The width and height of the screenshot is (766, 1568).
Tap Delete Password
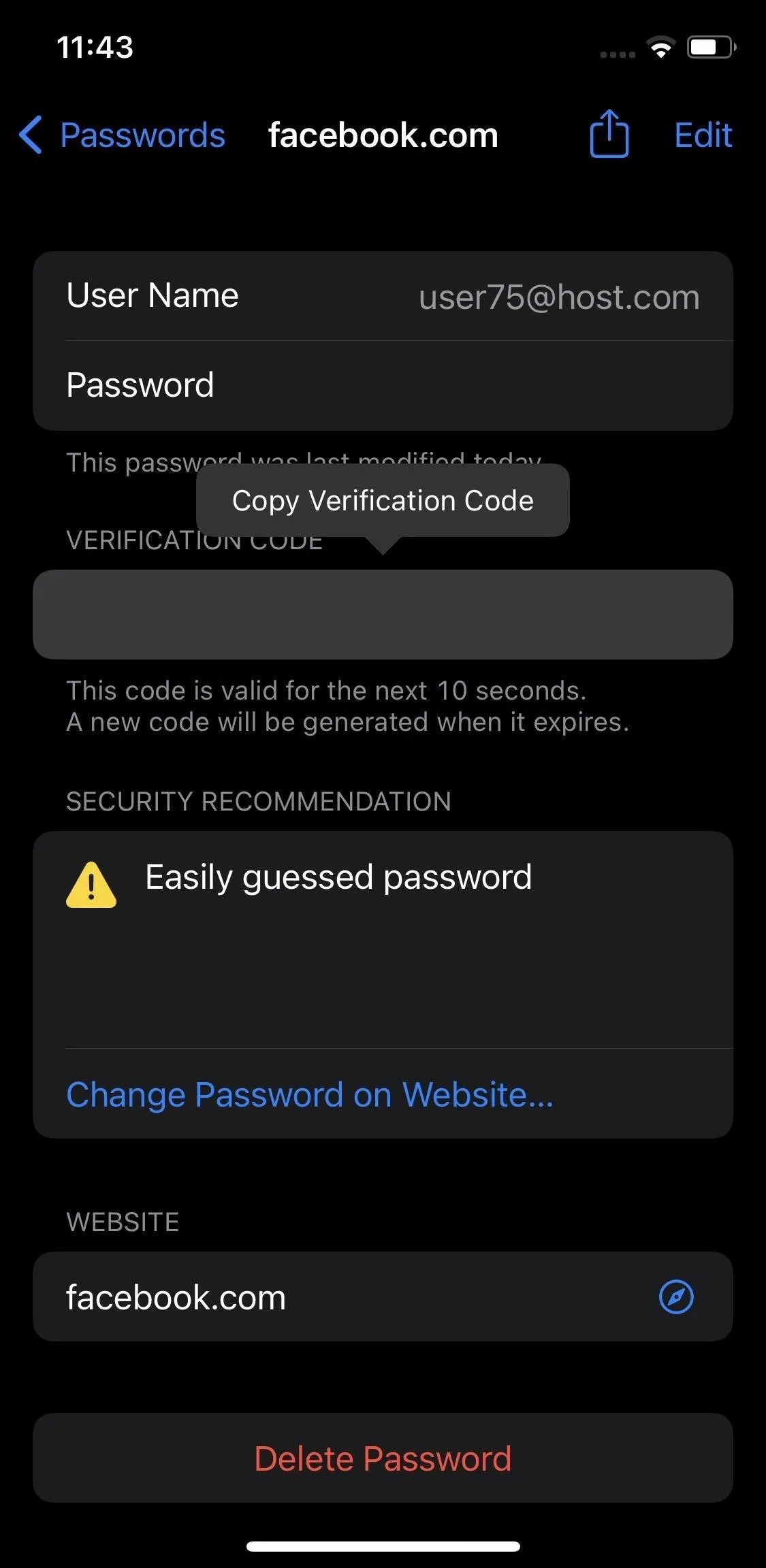(383, 1458)
